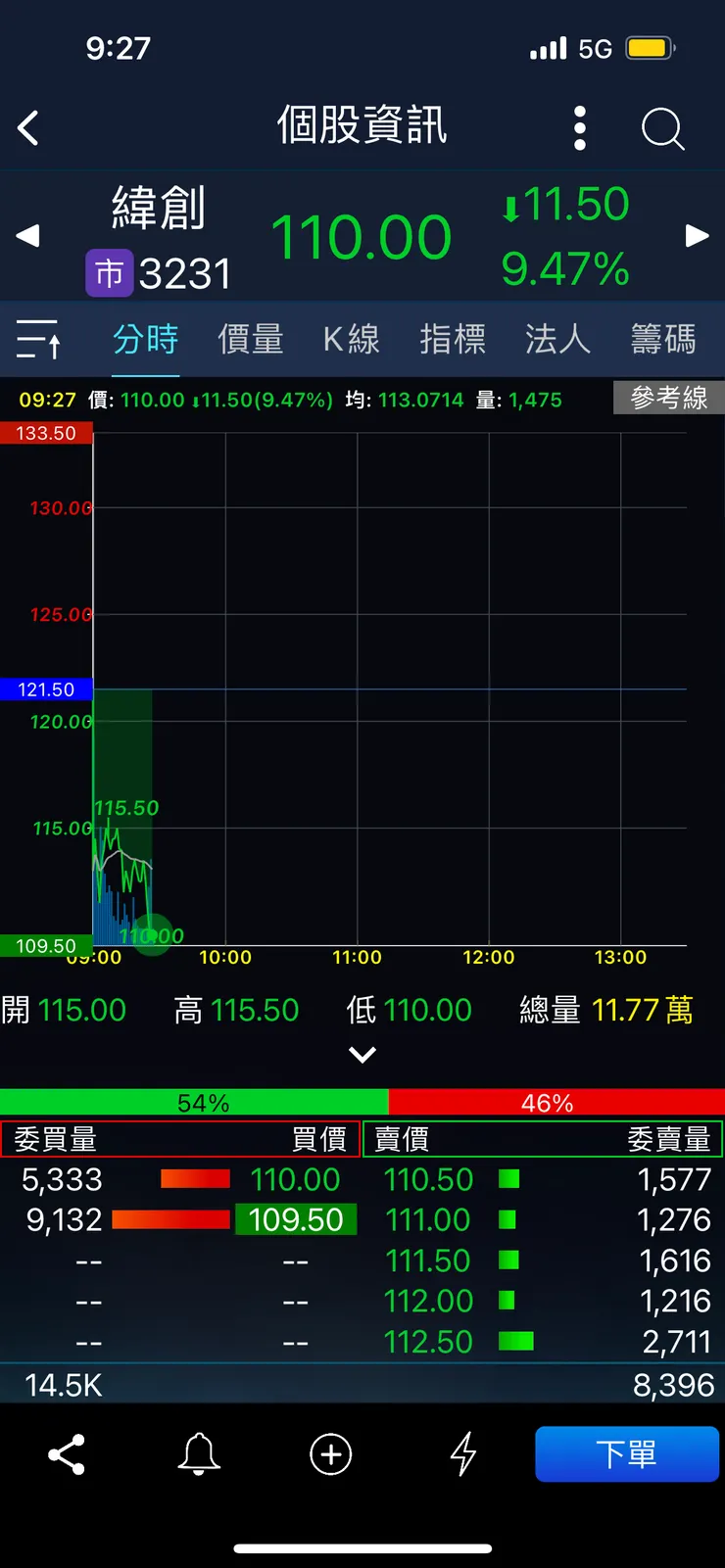
Task: Switch to the K線 tab
Action: pos(351,338)
